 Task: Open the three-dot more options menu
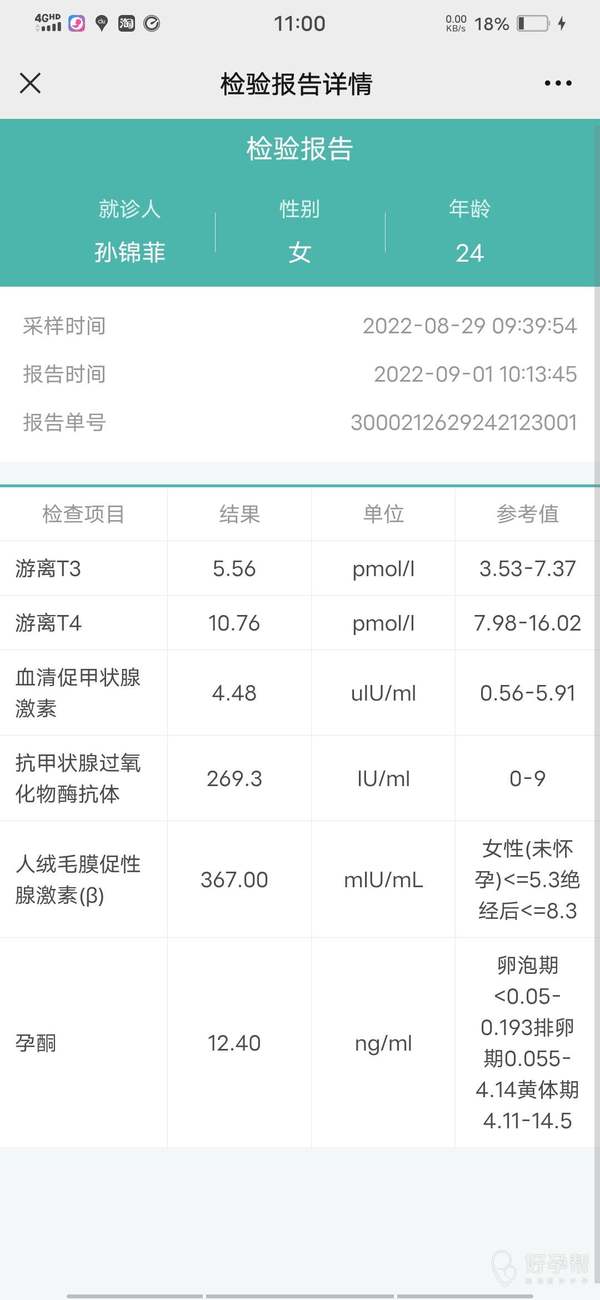pyautogui.click(x=558, y=84)
